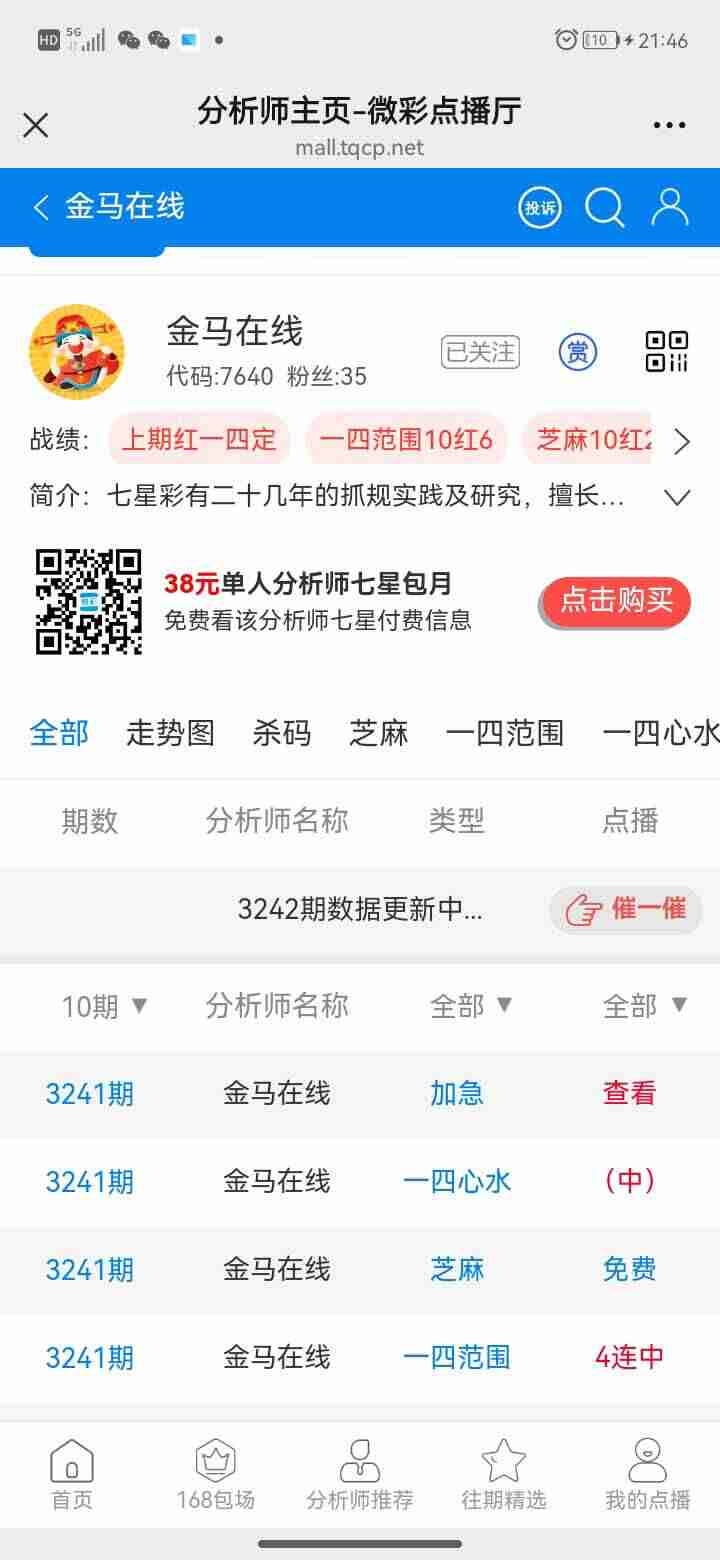Click the 赏 reward icon

click(577, 352)
